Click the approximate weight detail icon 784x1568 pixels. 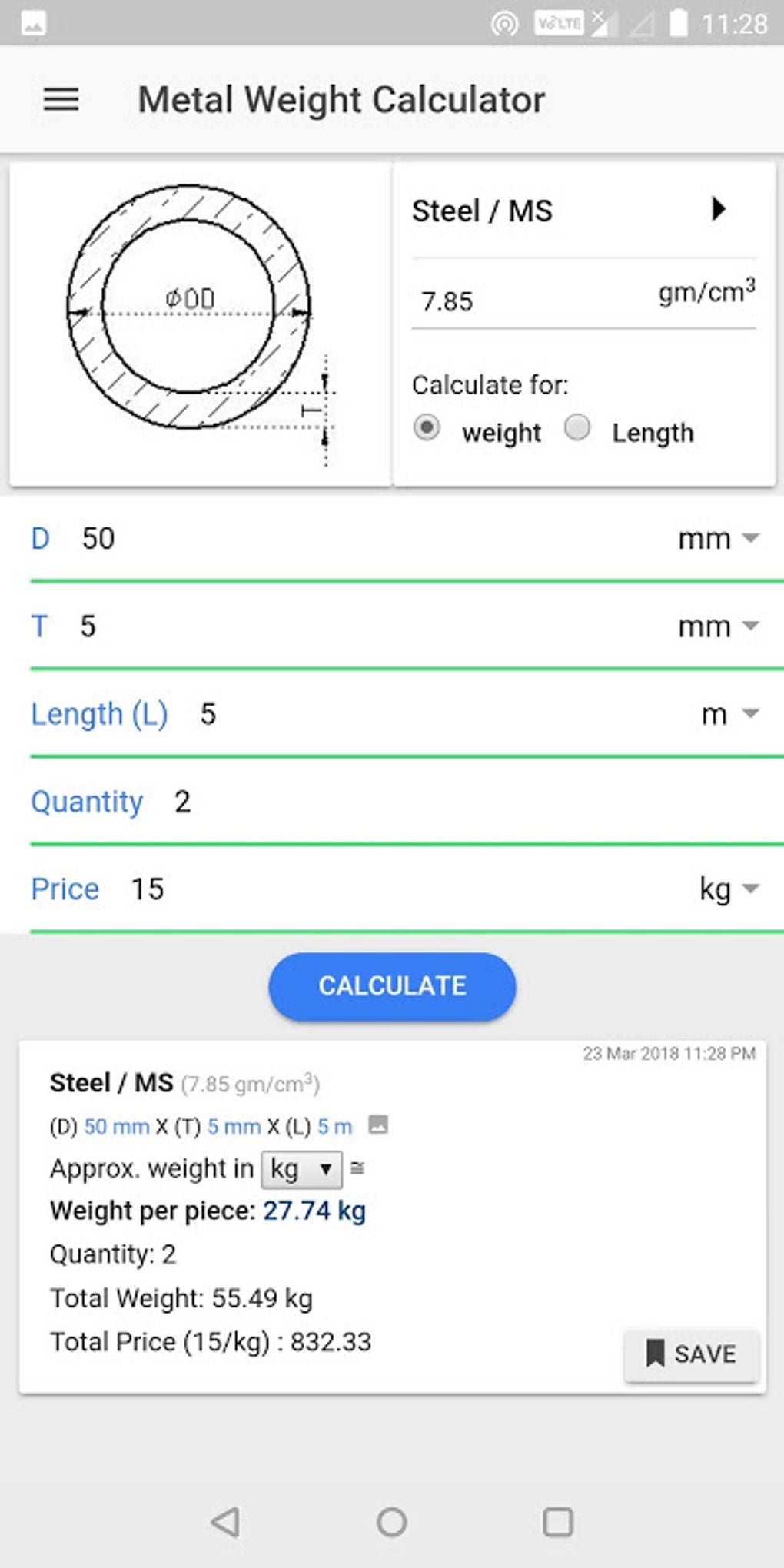click(x=357, y=1168)
